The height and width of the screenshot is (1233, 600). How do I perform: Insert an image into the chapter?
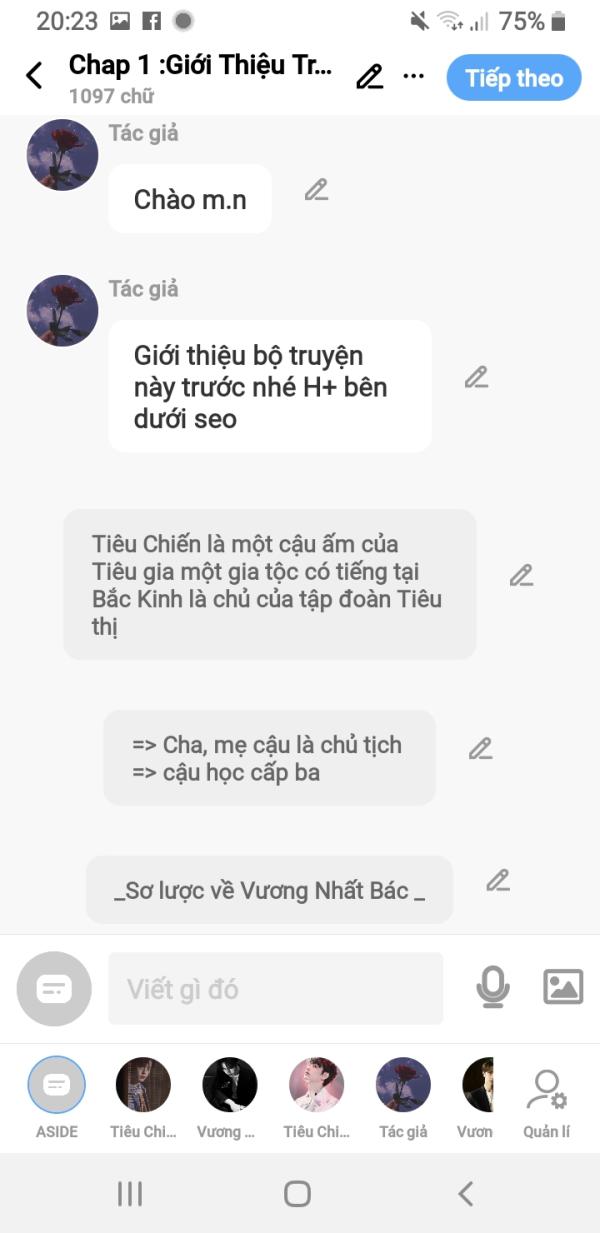point(563,987)
